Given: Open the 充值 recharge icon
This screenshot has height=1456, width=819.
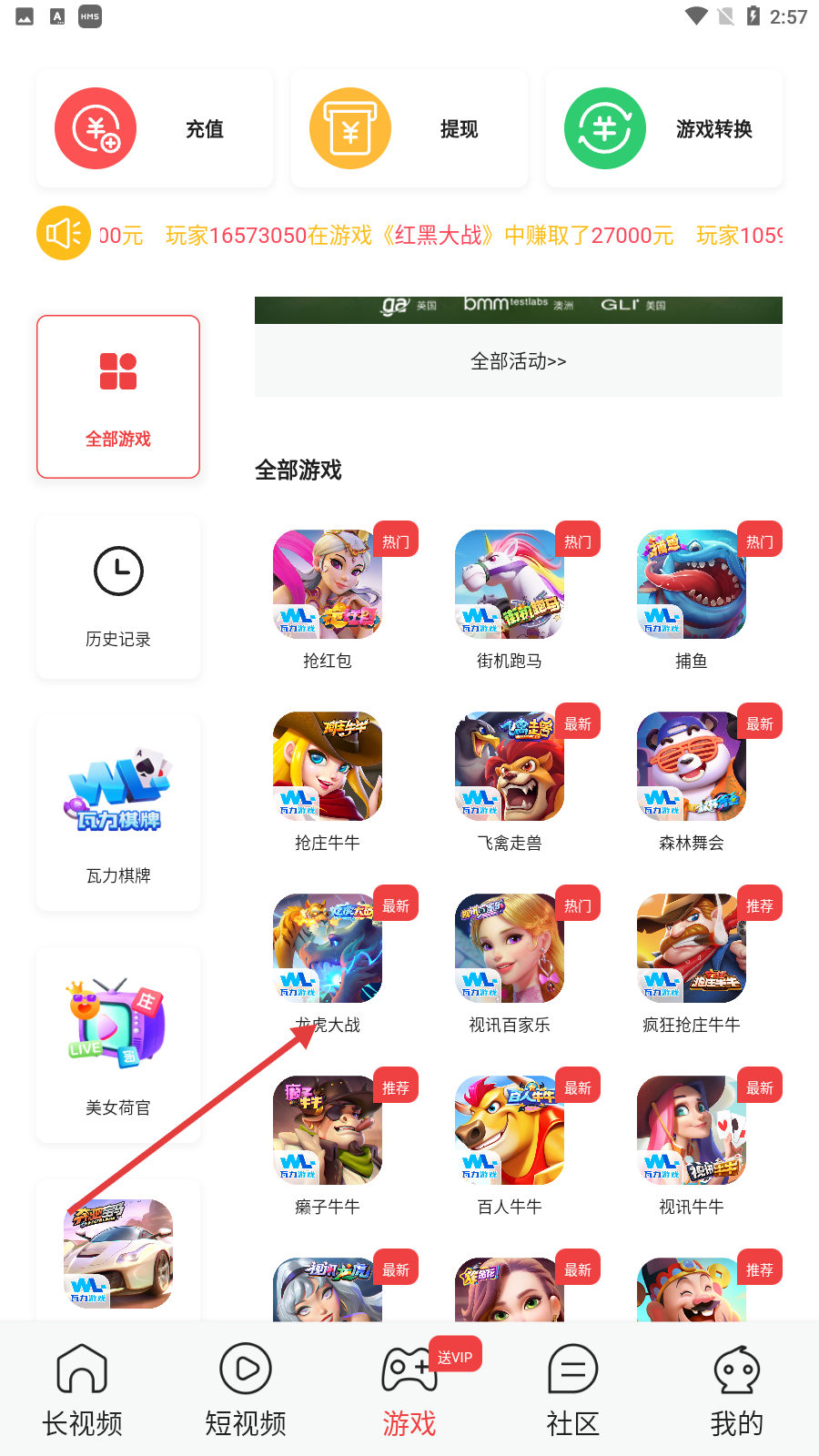Looking at the screenshot, I should (x=95, y=128).
